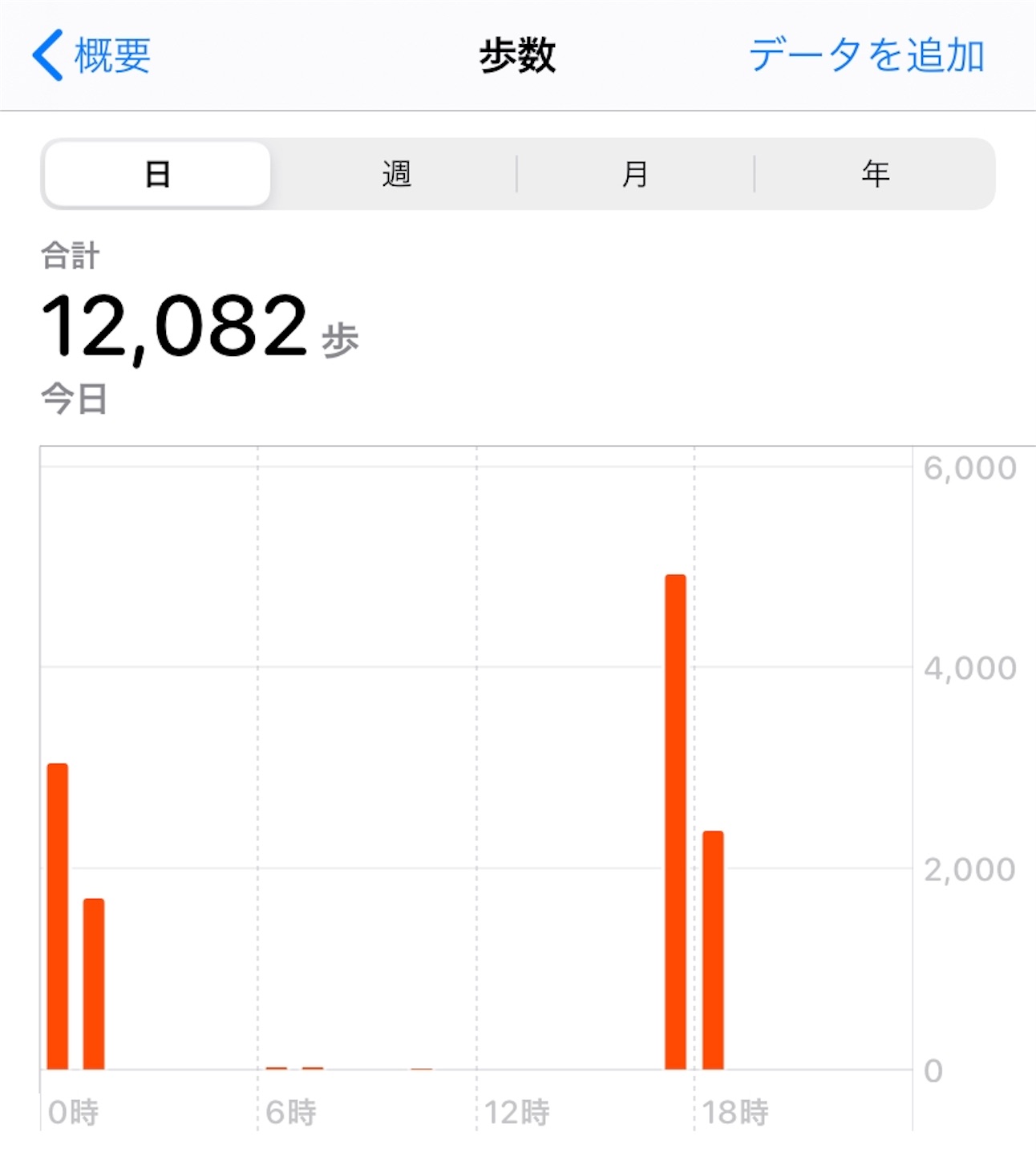Select a small bar near 6時

click(x=277, y=1066)
